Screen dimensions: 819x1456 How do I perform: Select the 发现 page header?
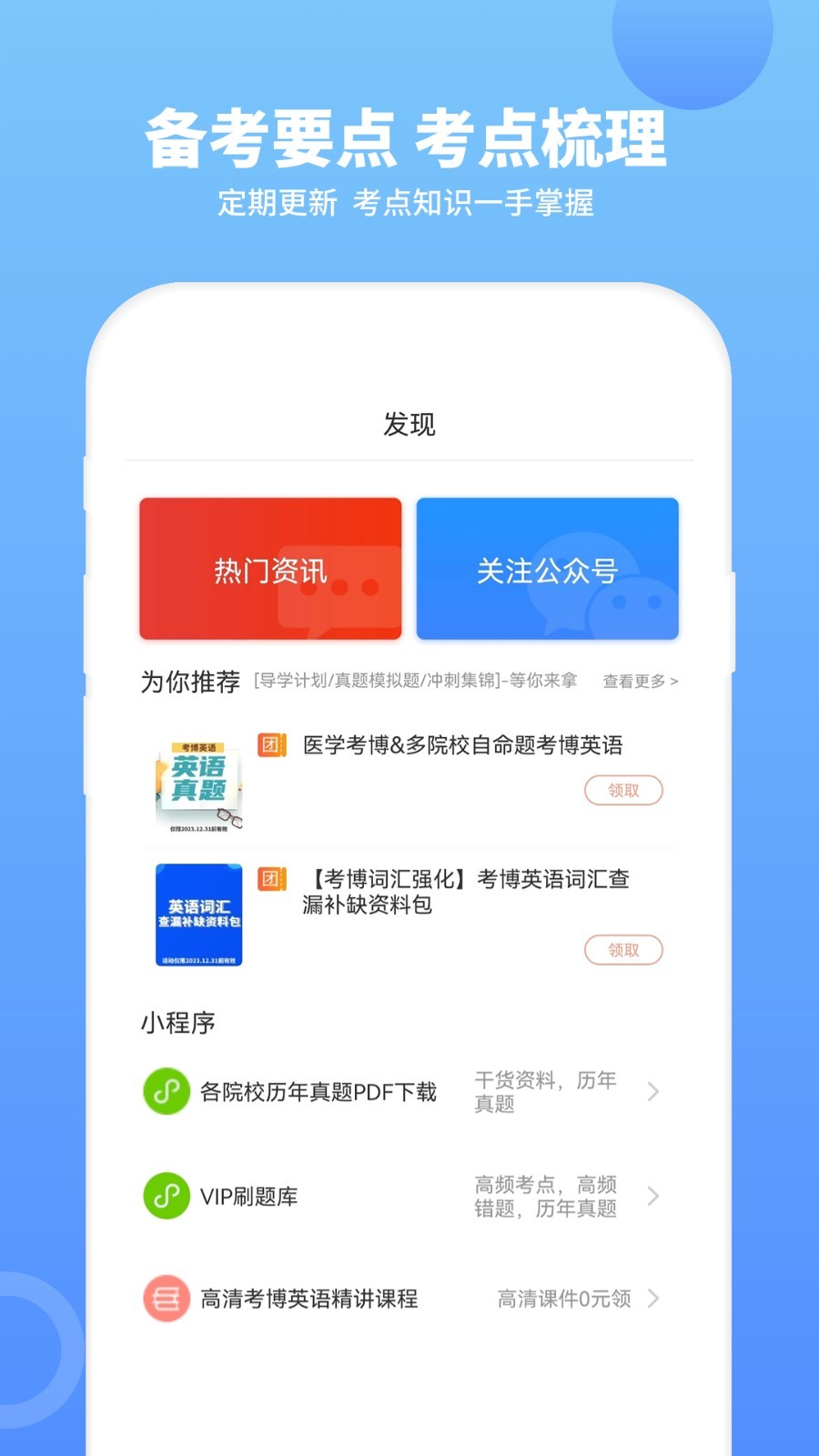tap(409, 421)
